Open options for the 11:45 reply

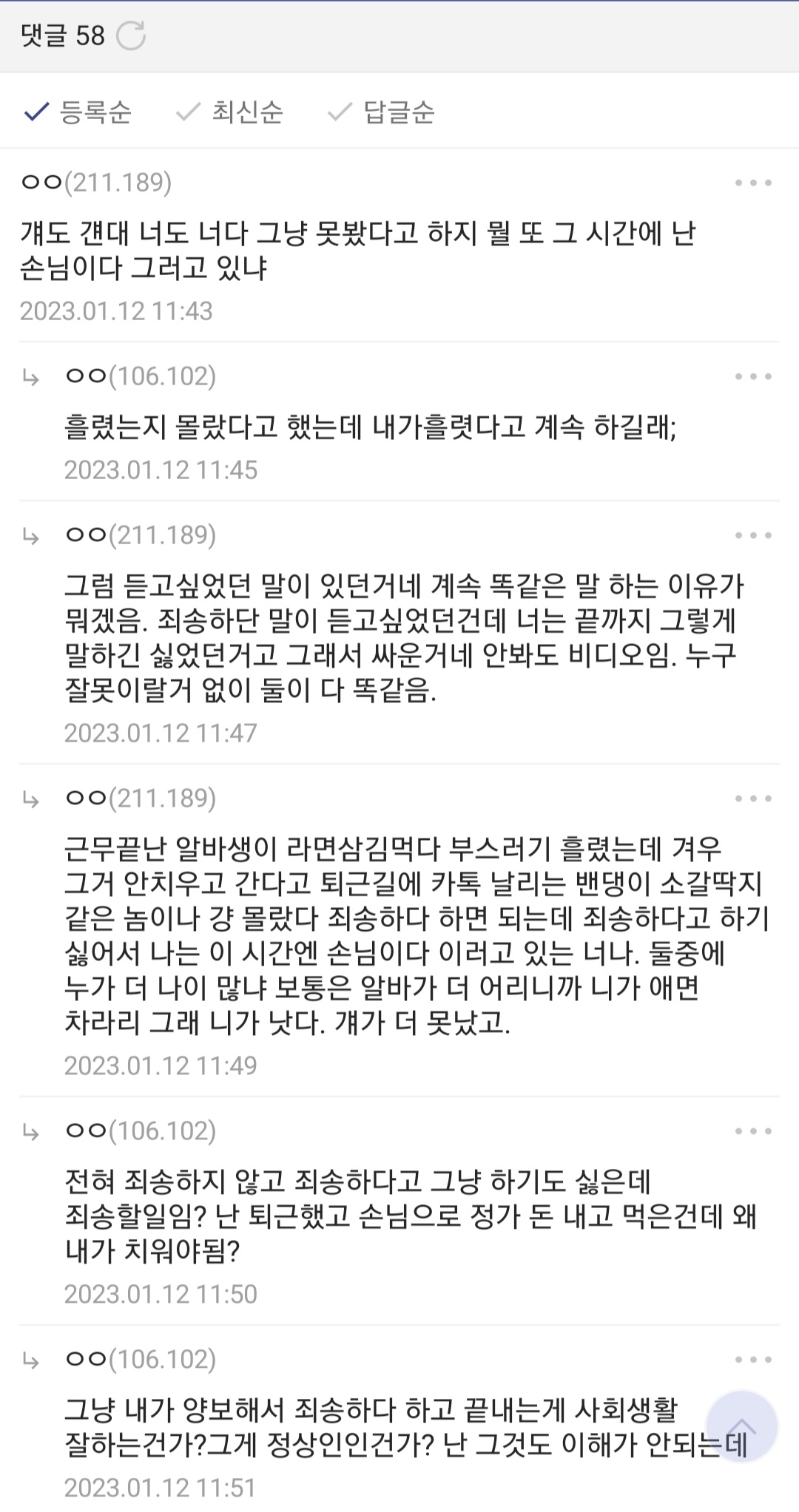tap(753, 376)
